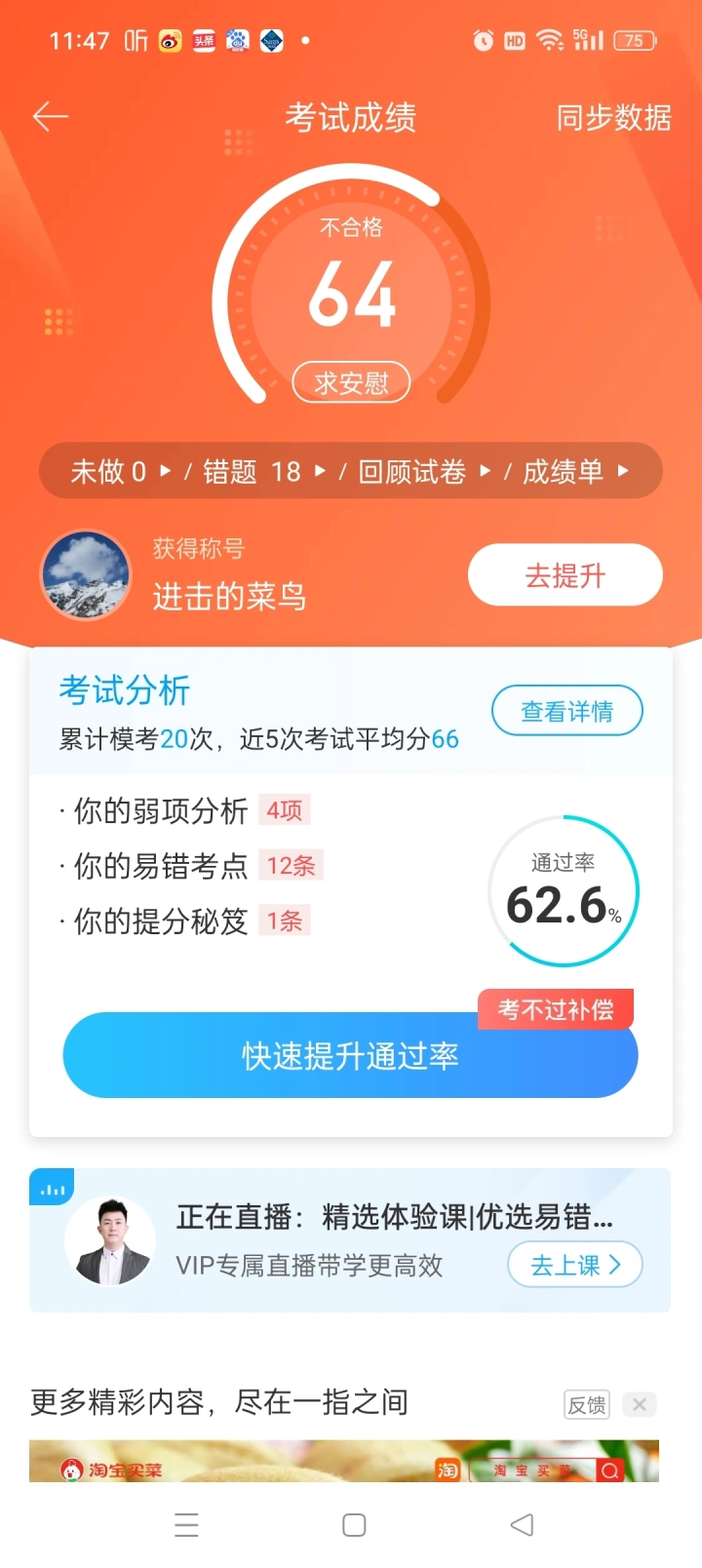Tap 同步数据 to sync data
Image resolution: width=702 pixels, height=1568 pixels.
pos(613,118)
